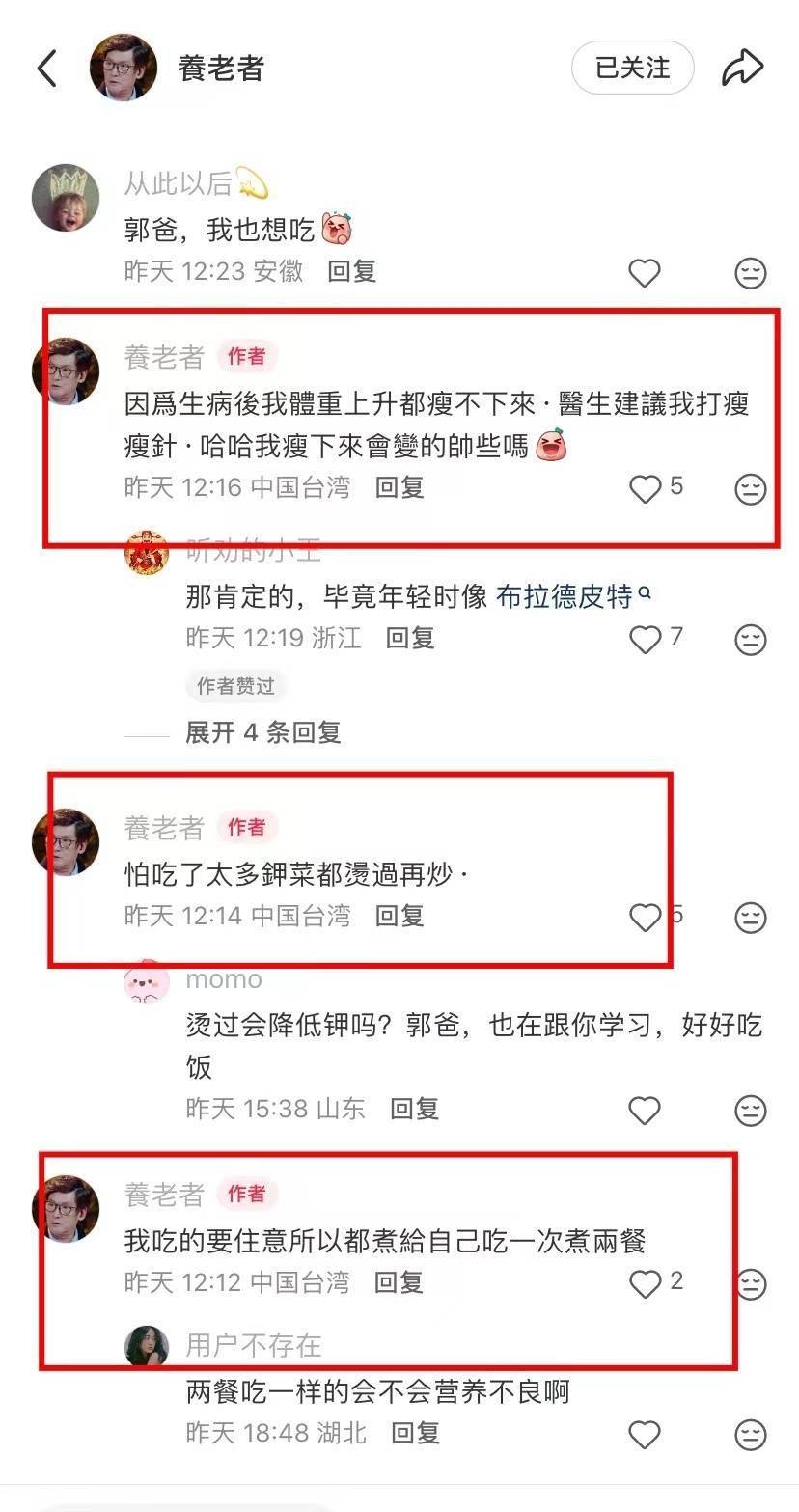Like the comment mentioning 布拉德皮特

[644, 640]
